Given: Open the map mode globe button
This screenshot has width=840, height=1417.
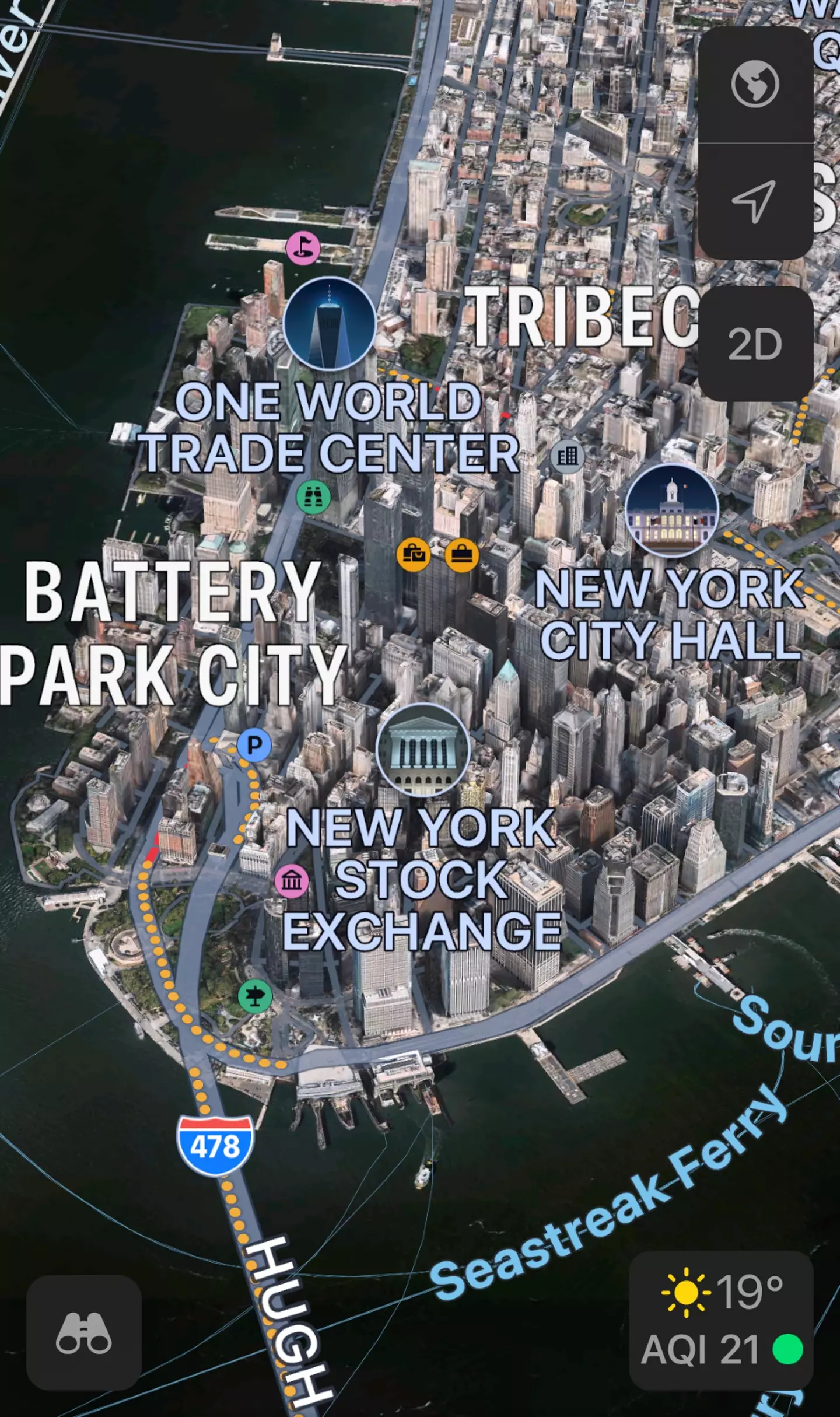Looking at the screenshot, I should point(755,84).
